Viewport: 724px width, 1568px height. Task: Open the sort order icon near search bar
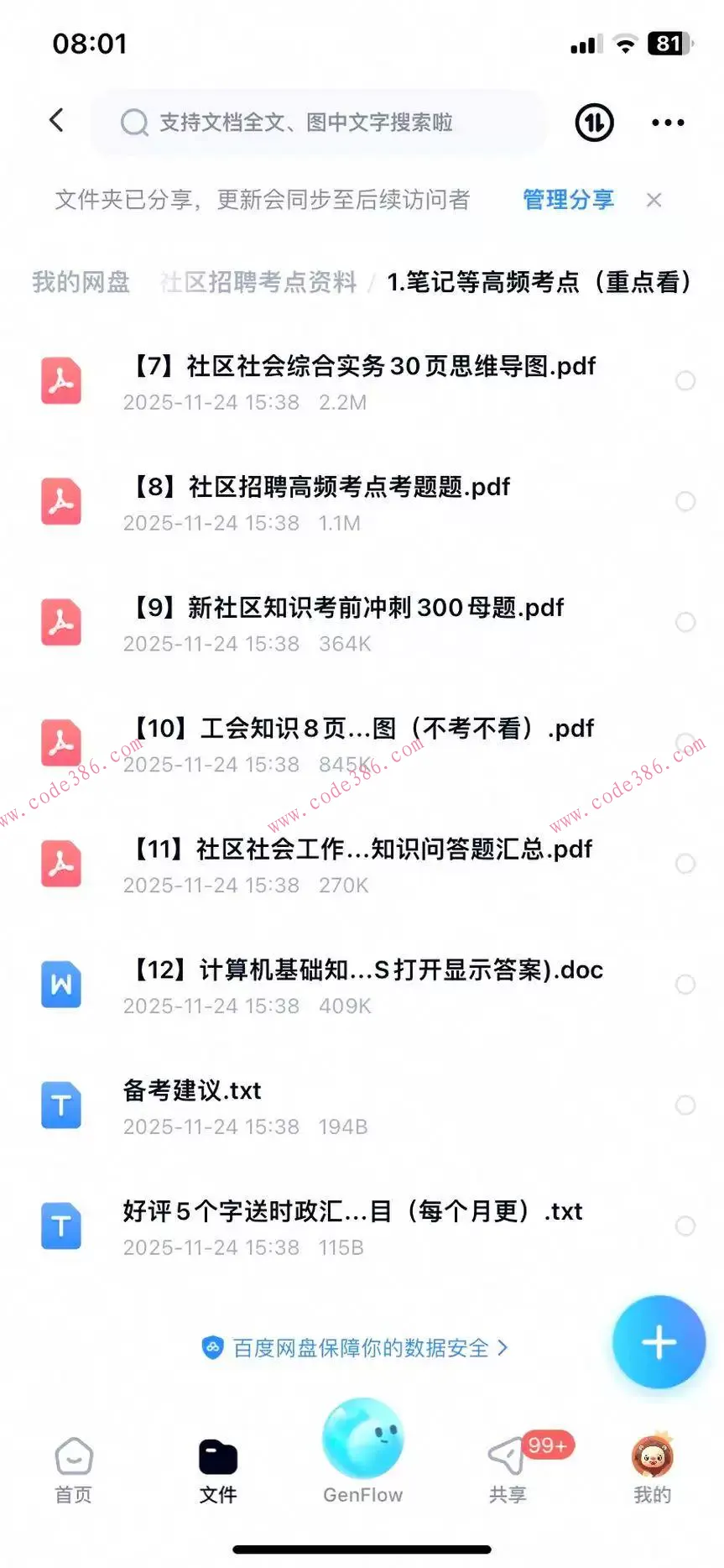pyautogui.click(x=593, y=122)
